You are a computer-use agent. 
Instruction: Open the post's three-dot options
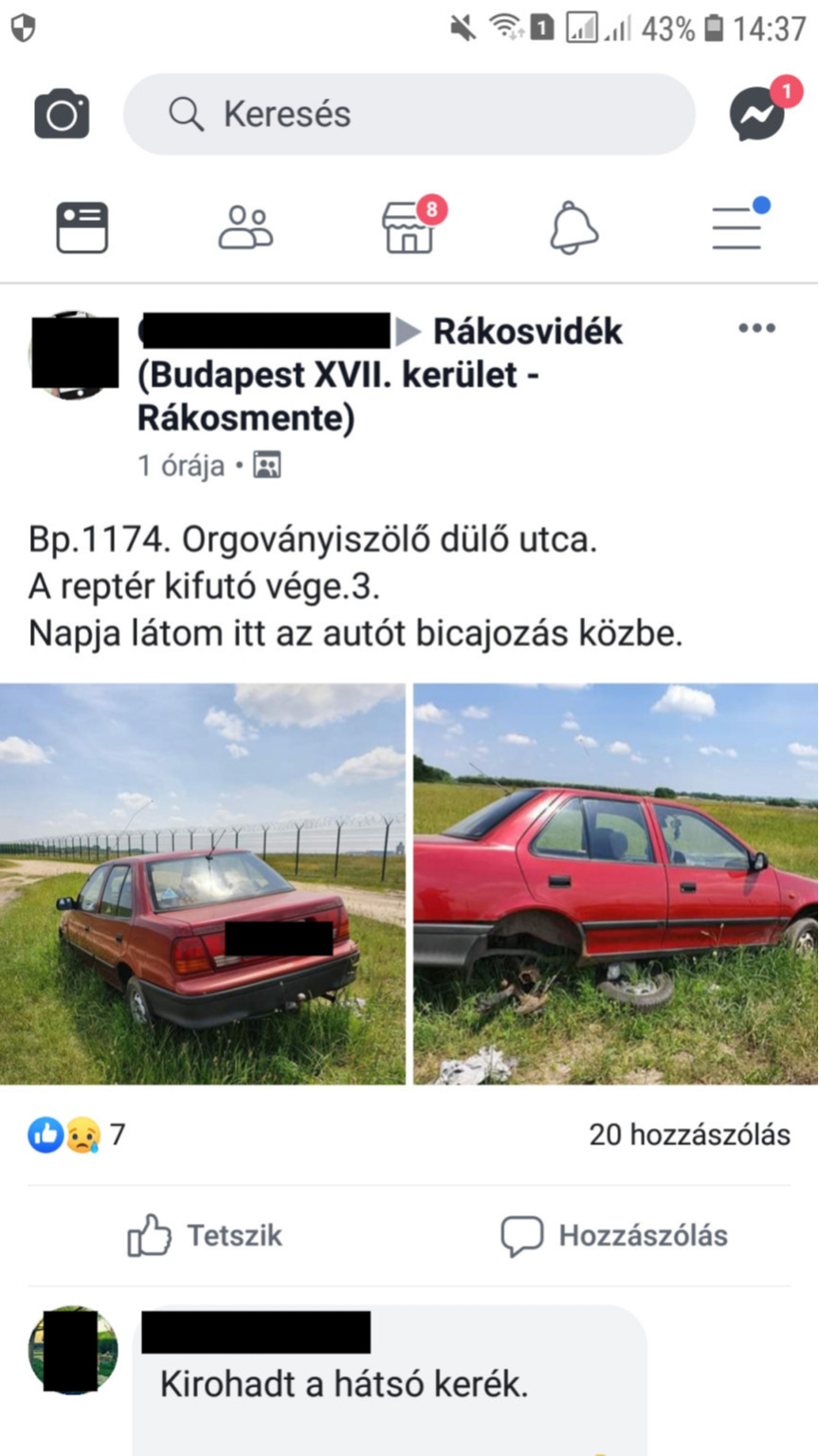pyautogui.click(x=756, y=329)
